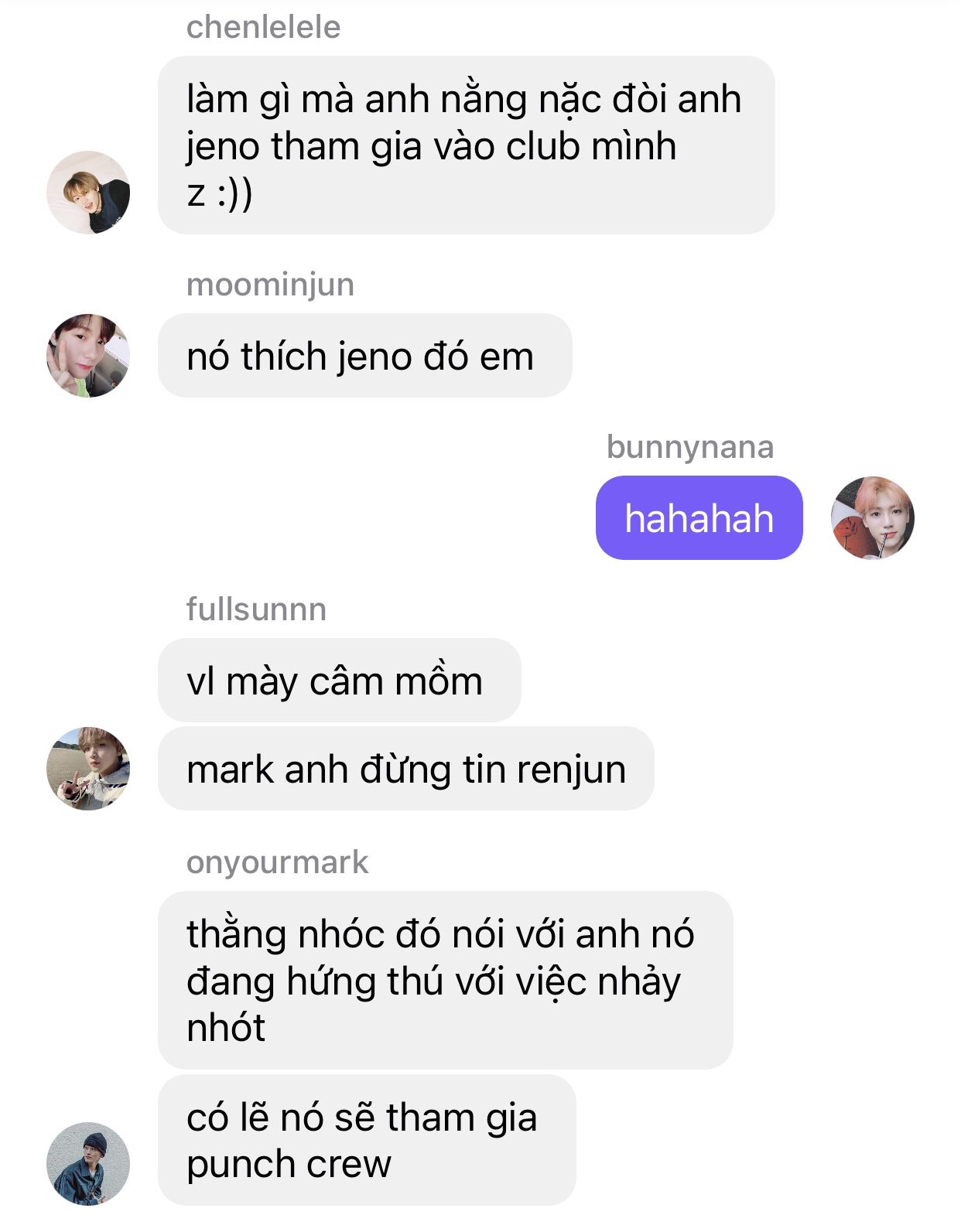Open fullsunnn's profile avatar

(88, 769)
